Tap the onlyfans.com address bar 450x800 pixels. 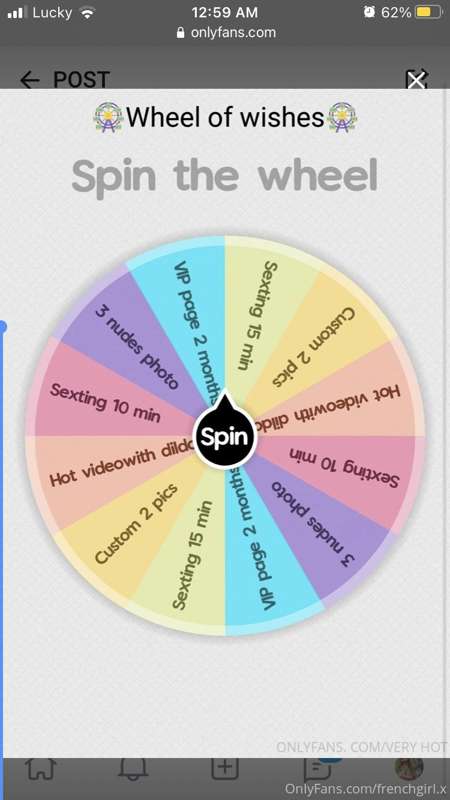[225, 33]
